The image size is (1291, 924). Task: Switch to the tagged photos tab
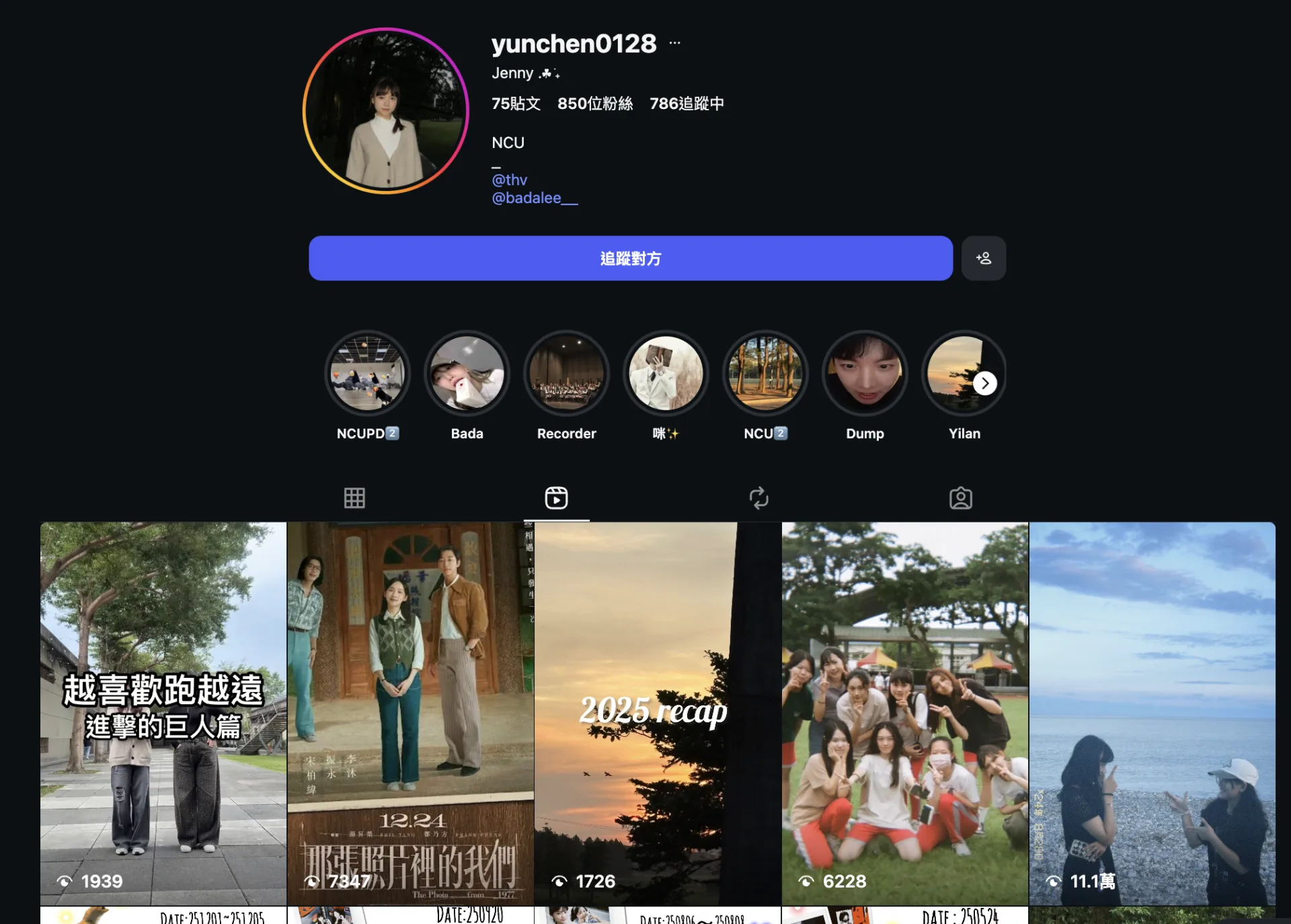(x=960, y=498)
